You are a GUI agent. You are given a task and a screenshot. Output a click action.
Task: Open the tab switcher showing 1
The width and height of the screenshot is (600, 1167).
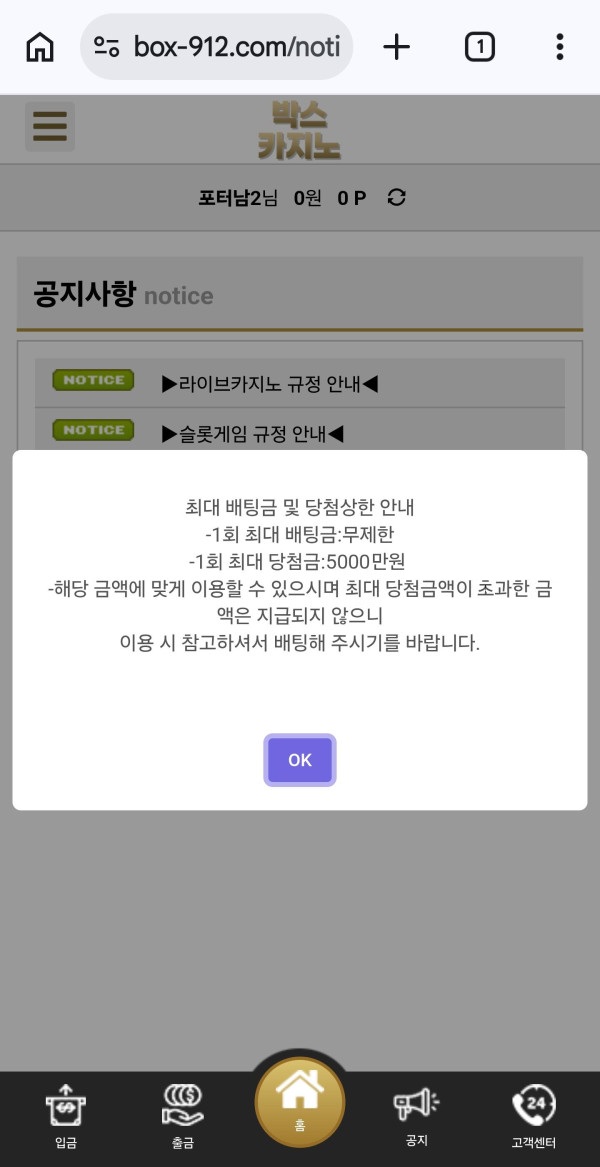pos(479,48)
